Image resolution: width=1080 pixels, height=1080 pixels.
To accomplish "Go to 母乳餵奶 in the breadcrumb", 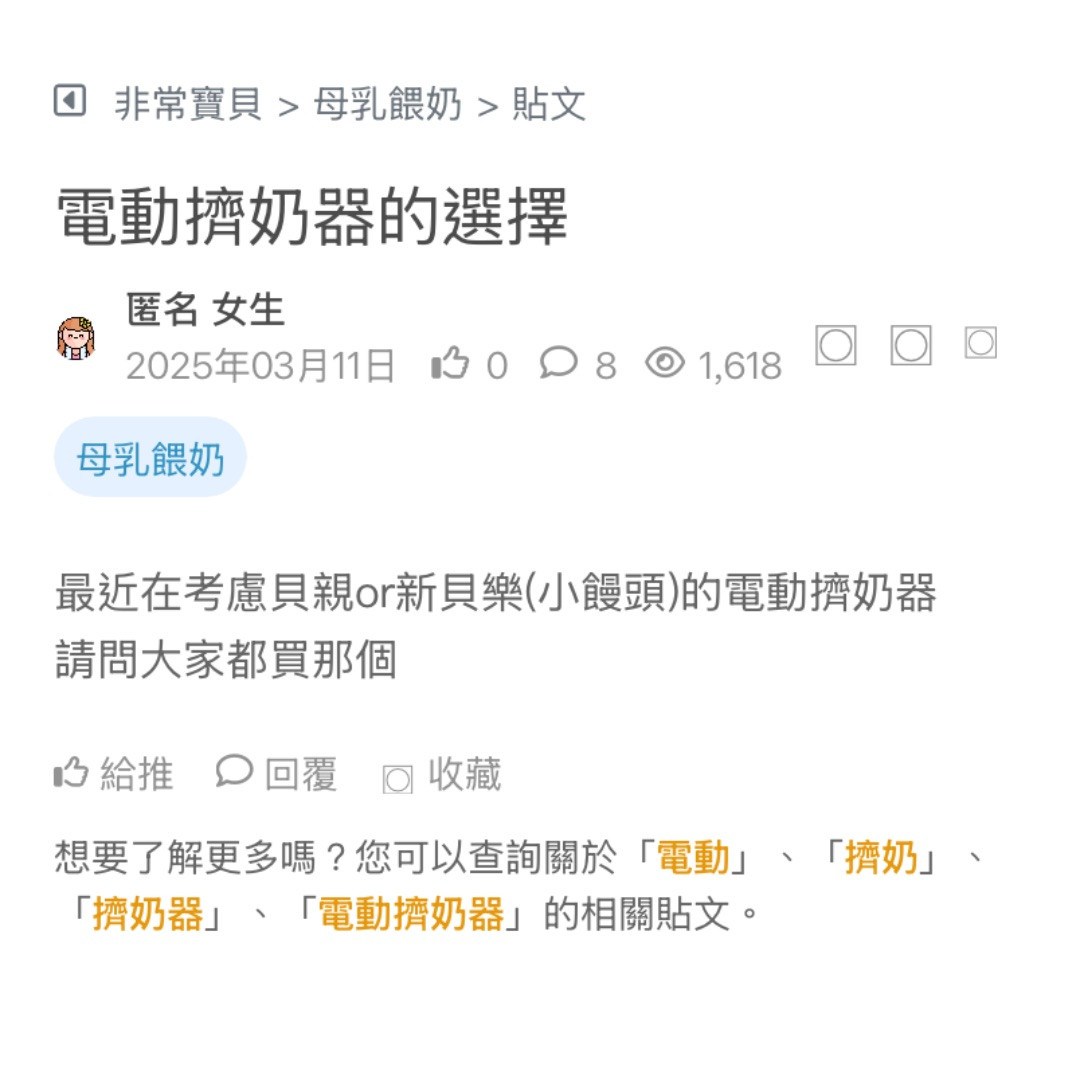I will tap(387, 104).
